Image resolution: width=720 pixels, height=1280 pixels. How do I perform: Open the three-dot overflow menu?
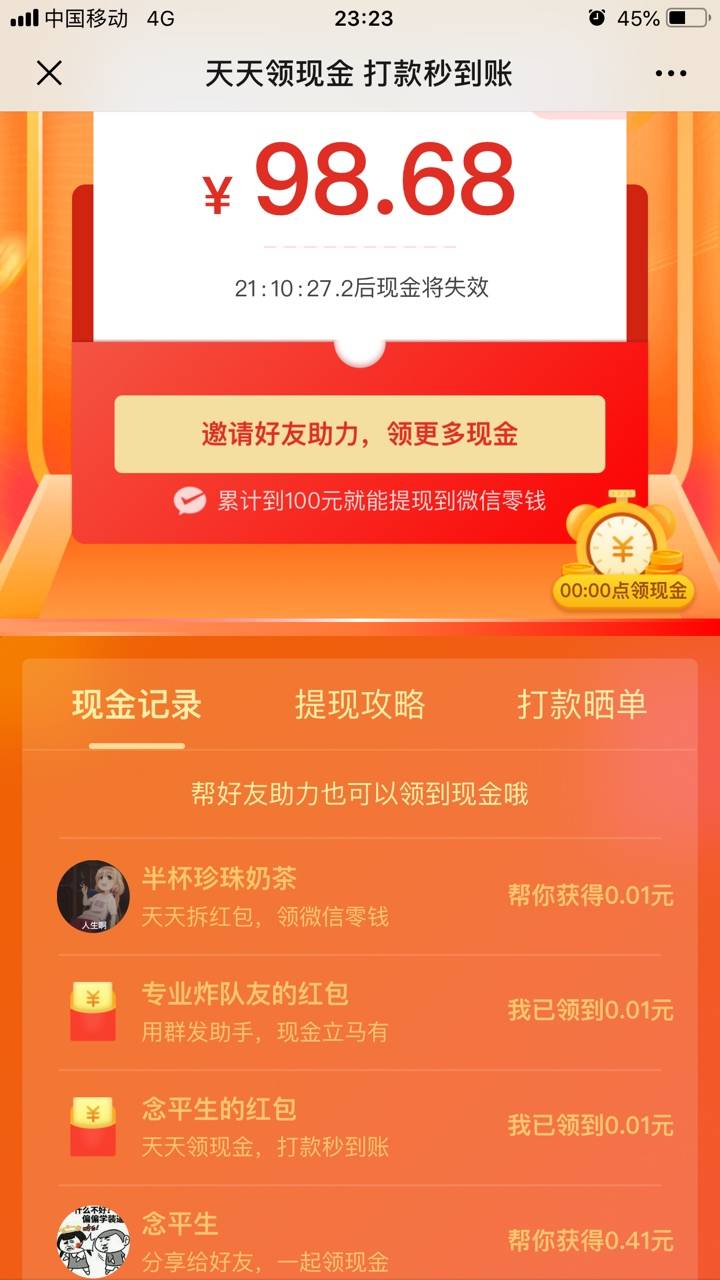point(670,73)
